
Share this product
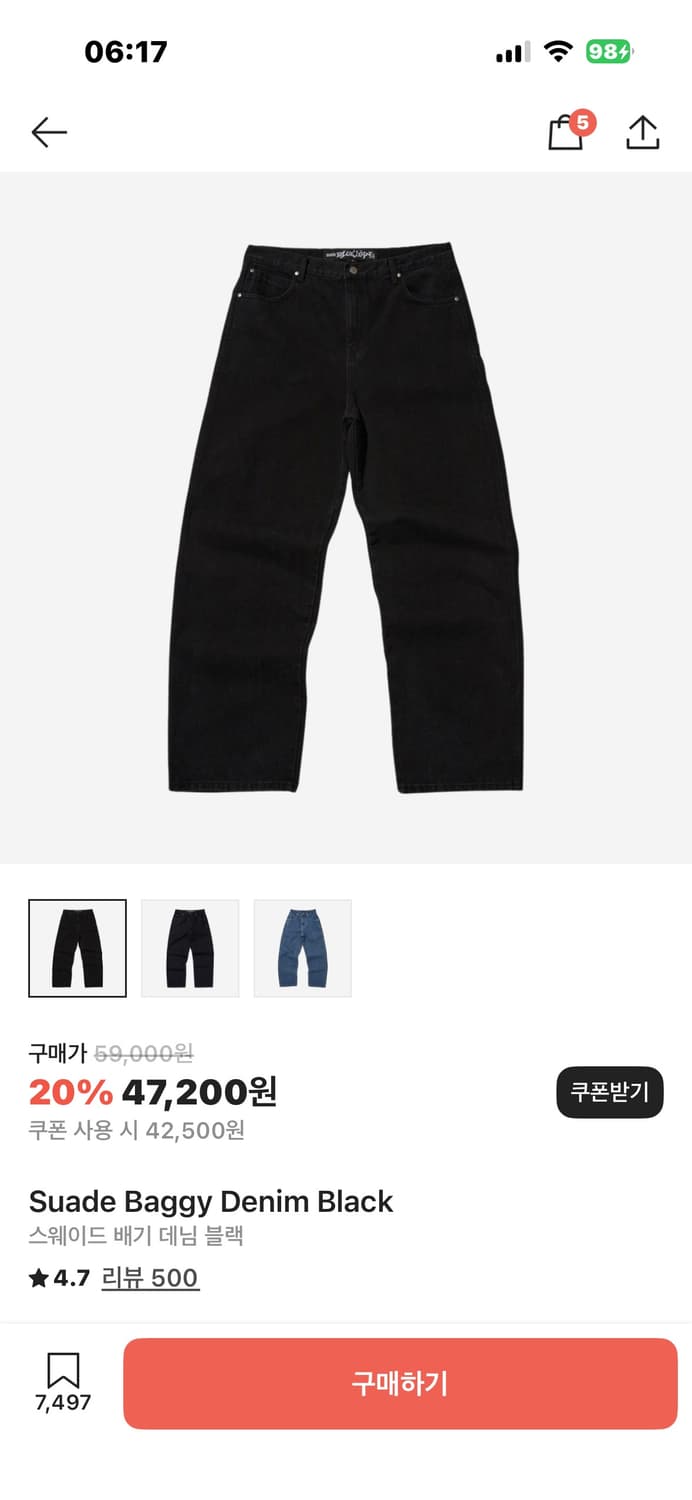pos(642,133)
